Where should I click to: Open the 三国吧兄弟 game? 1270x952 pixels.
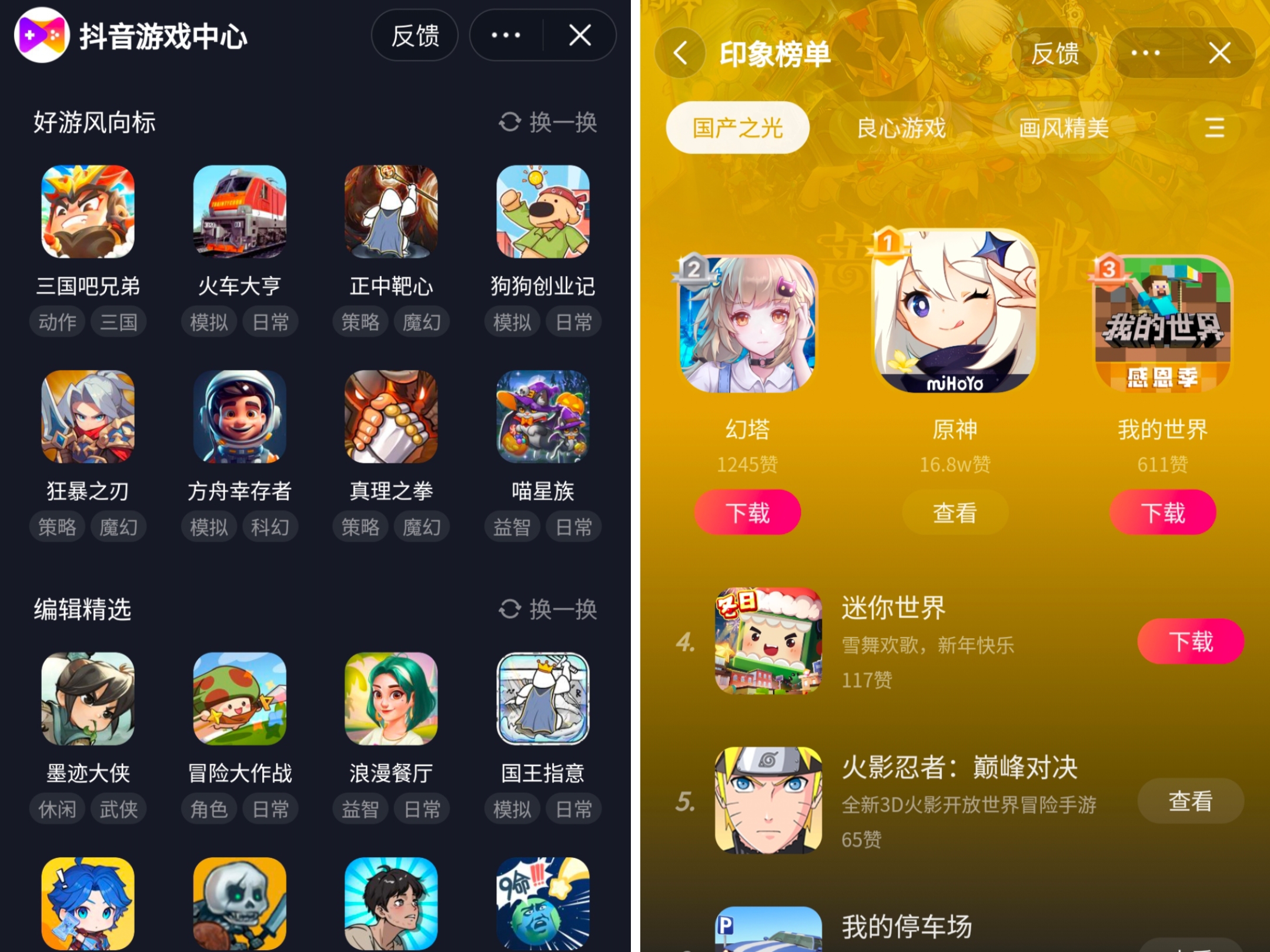point(88,212)
